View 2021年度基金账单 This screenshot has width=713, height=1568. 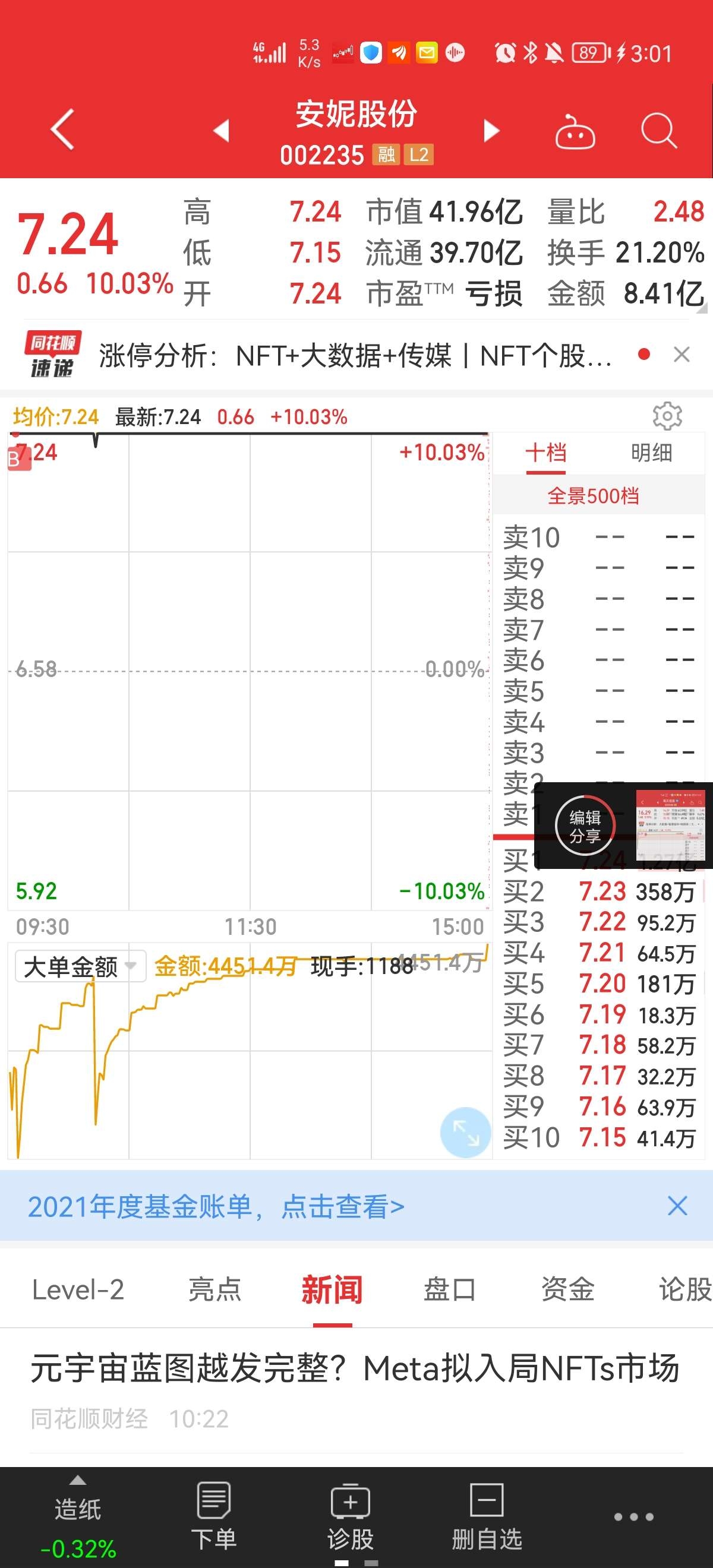click(x=216, y=1206)
